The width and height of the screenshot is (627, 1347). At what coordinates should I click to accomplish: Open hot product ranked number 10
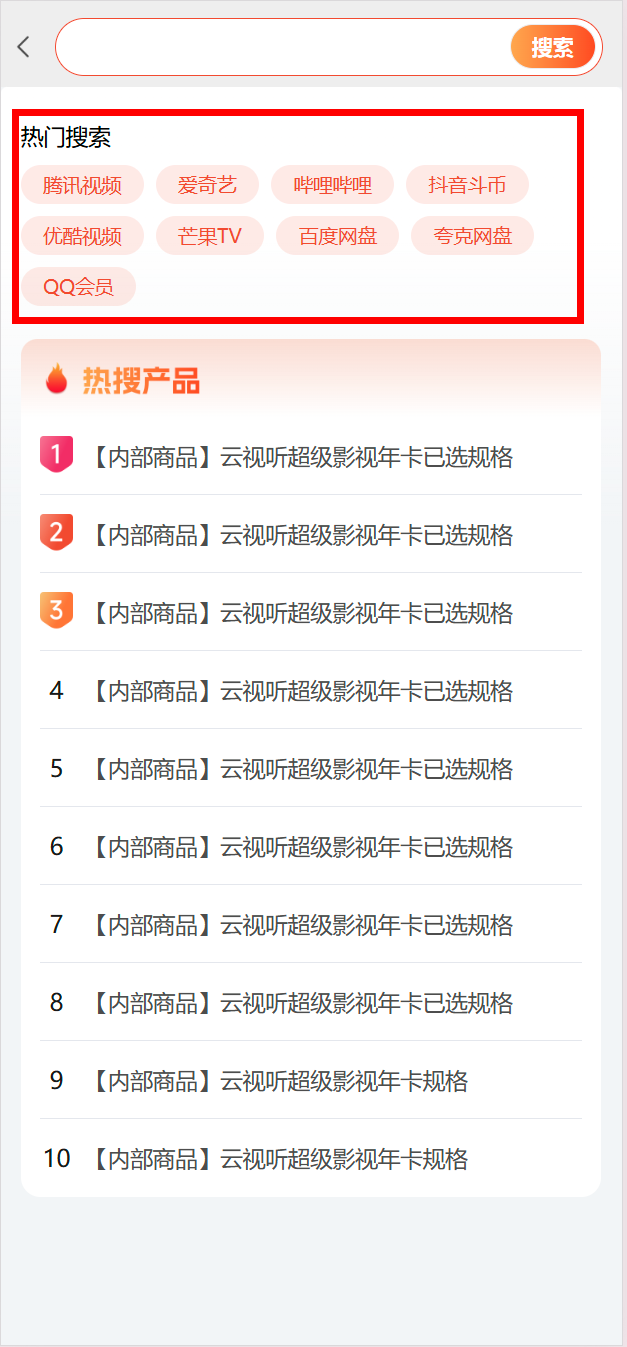click(x=280, y=1159)
